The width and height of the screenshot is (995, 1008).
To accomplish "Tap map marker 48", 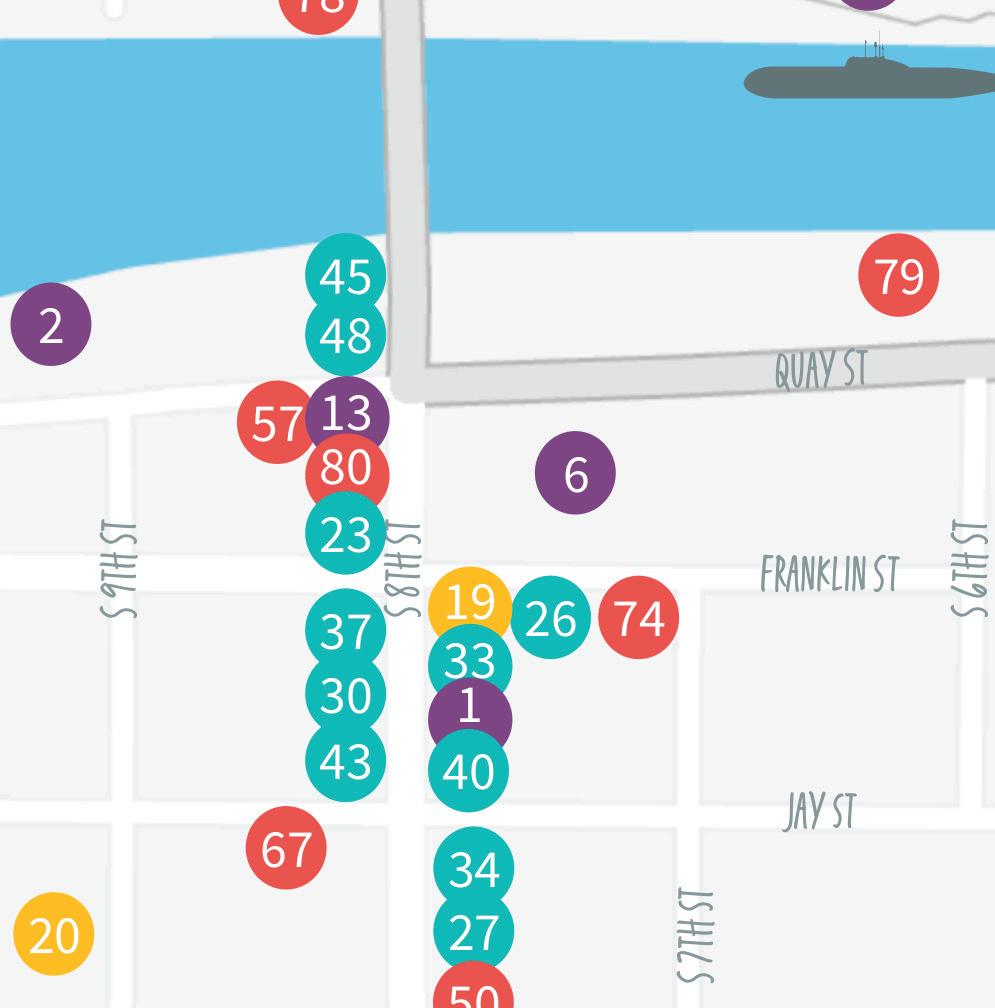I will coord(345,338).
